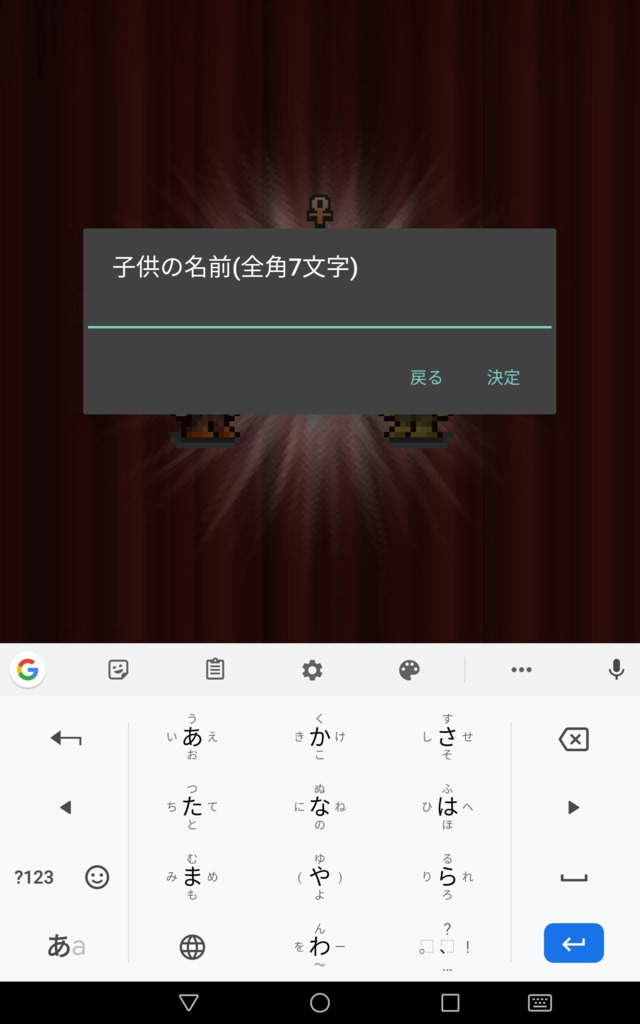This screenshot has width=640, height=1024.
Task: Open keyboard theme palette
Action: pyautogui.click(x=409, y=669)
